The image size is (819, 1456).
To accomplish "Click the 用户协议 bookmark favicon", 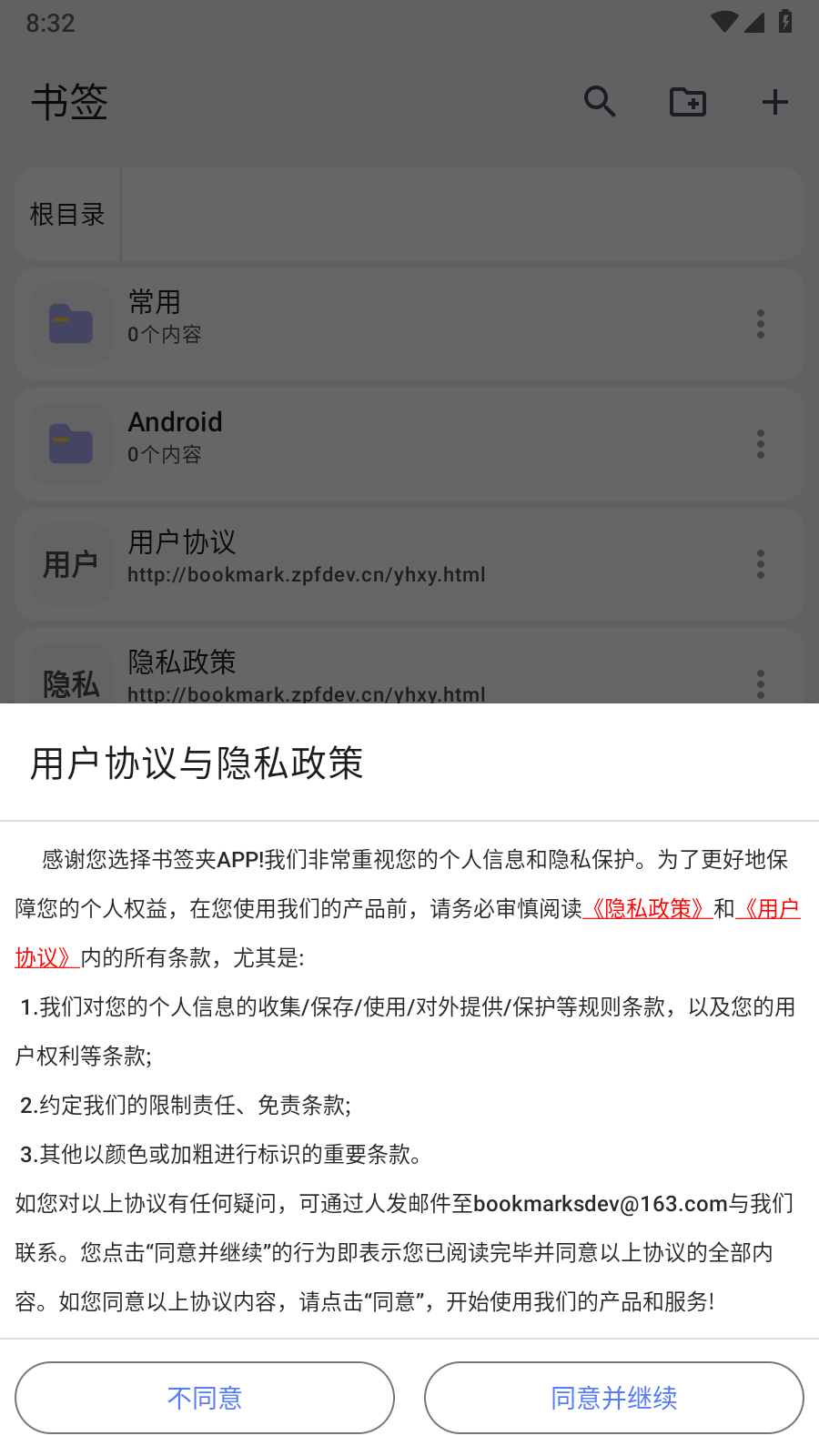I will click(71, 563).
